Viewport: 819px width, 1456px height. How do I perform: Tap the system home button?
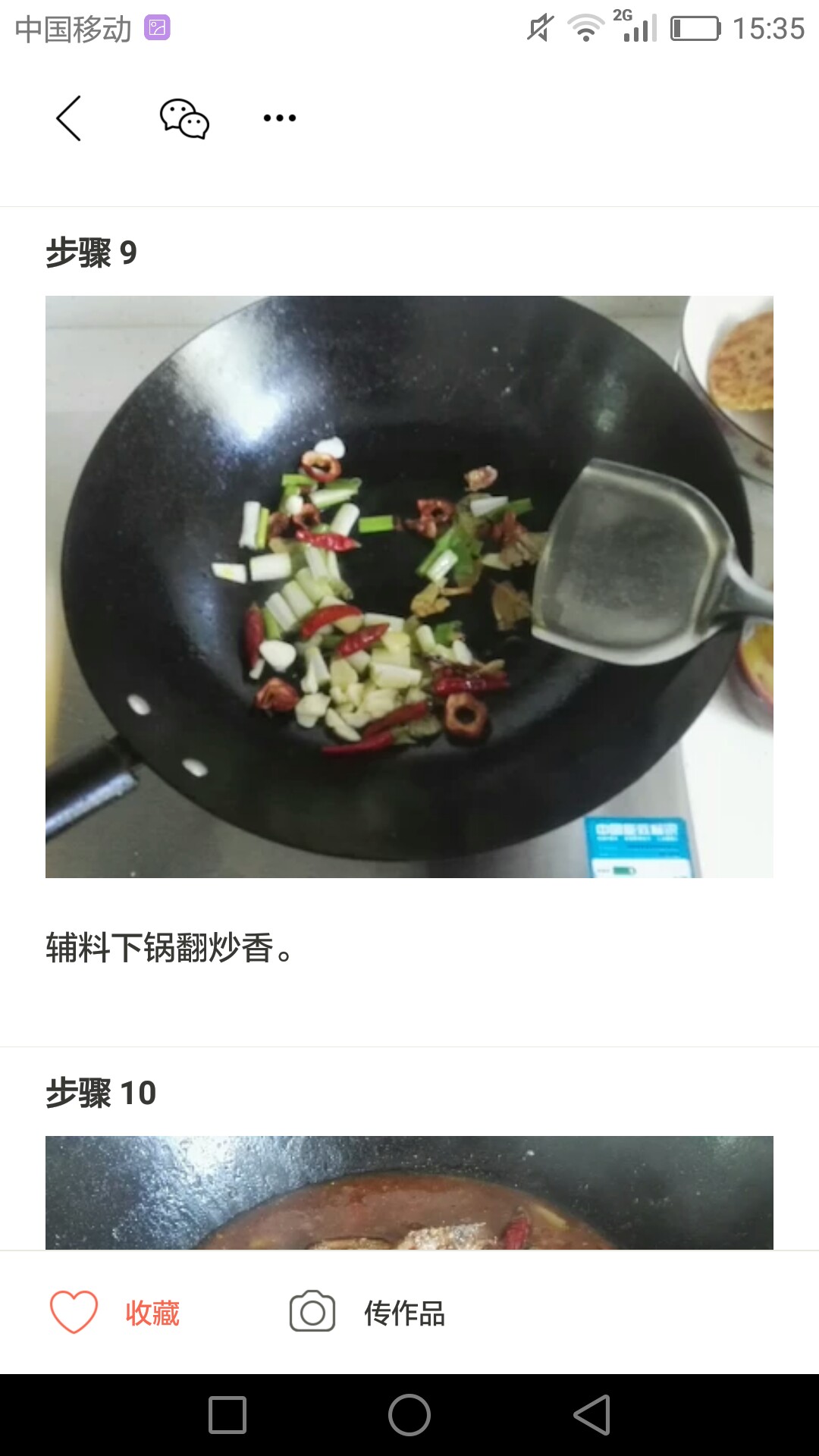409,1415
